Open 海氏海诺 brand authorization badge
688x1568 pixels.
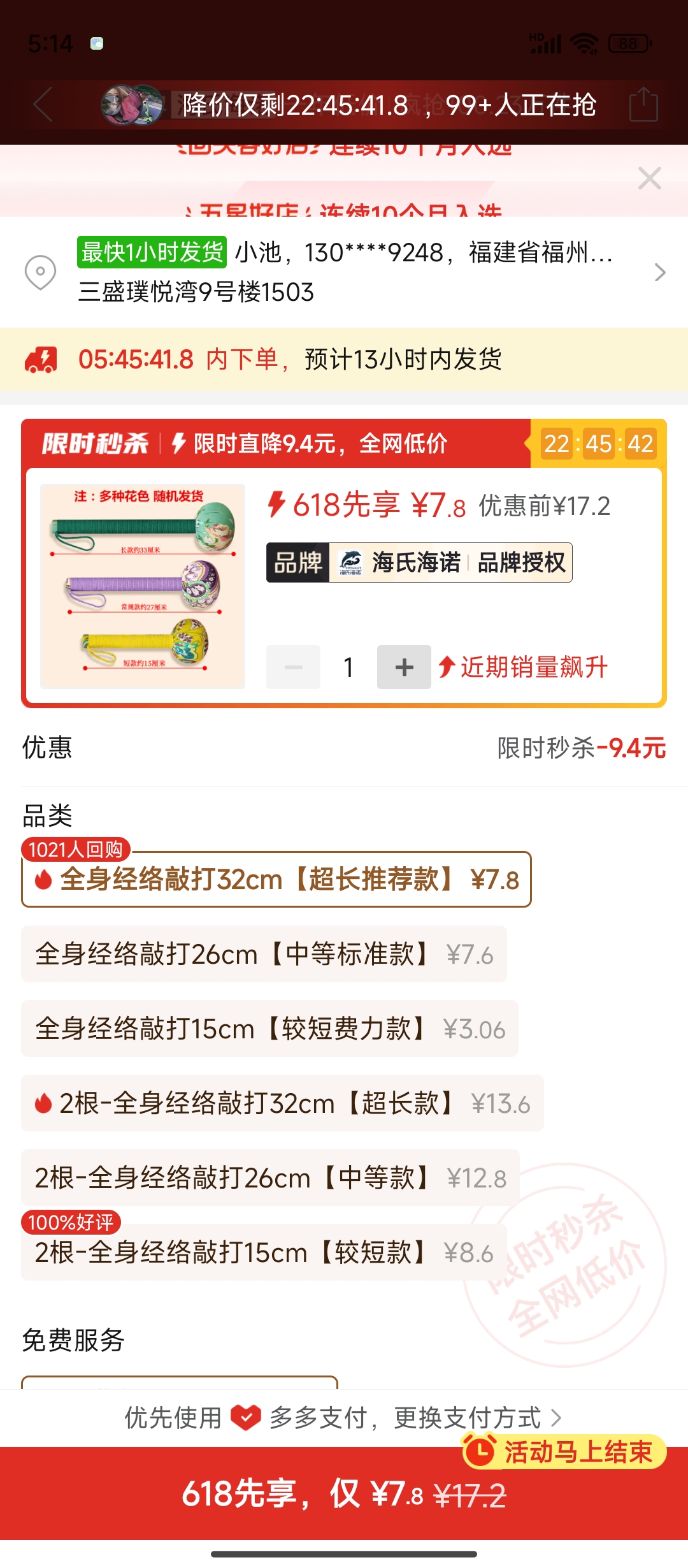419,563
